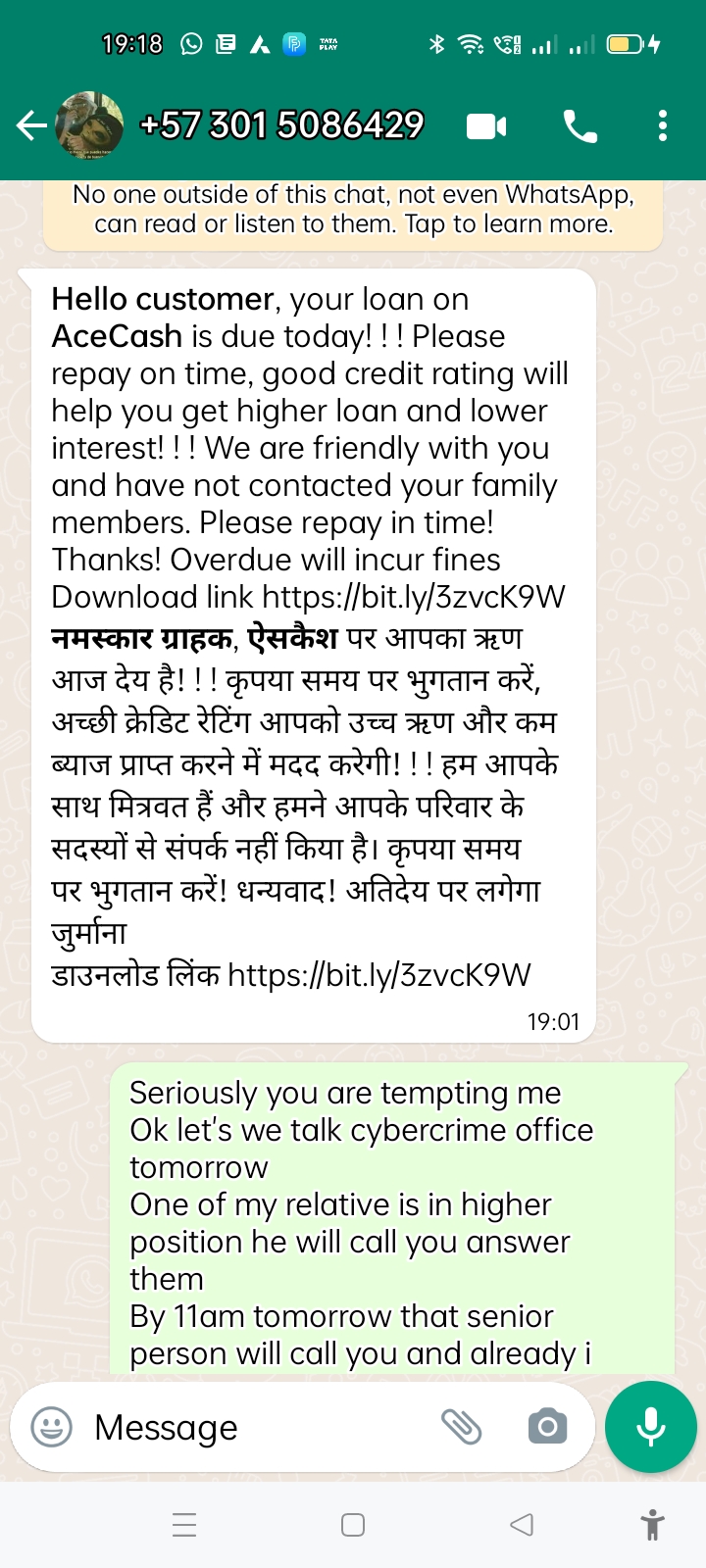Open the overflow menu
Screen dimensions: 706x1568
point(663,126)
